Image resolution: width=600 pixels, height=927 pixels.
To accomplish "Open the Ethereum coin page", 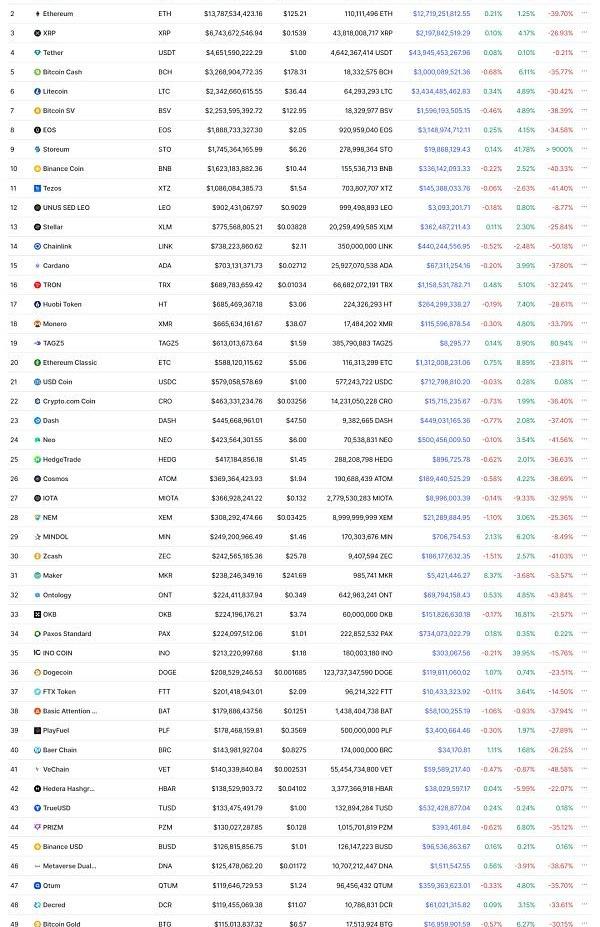I will (x=57, y=14).
